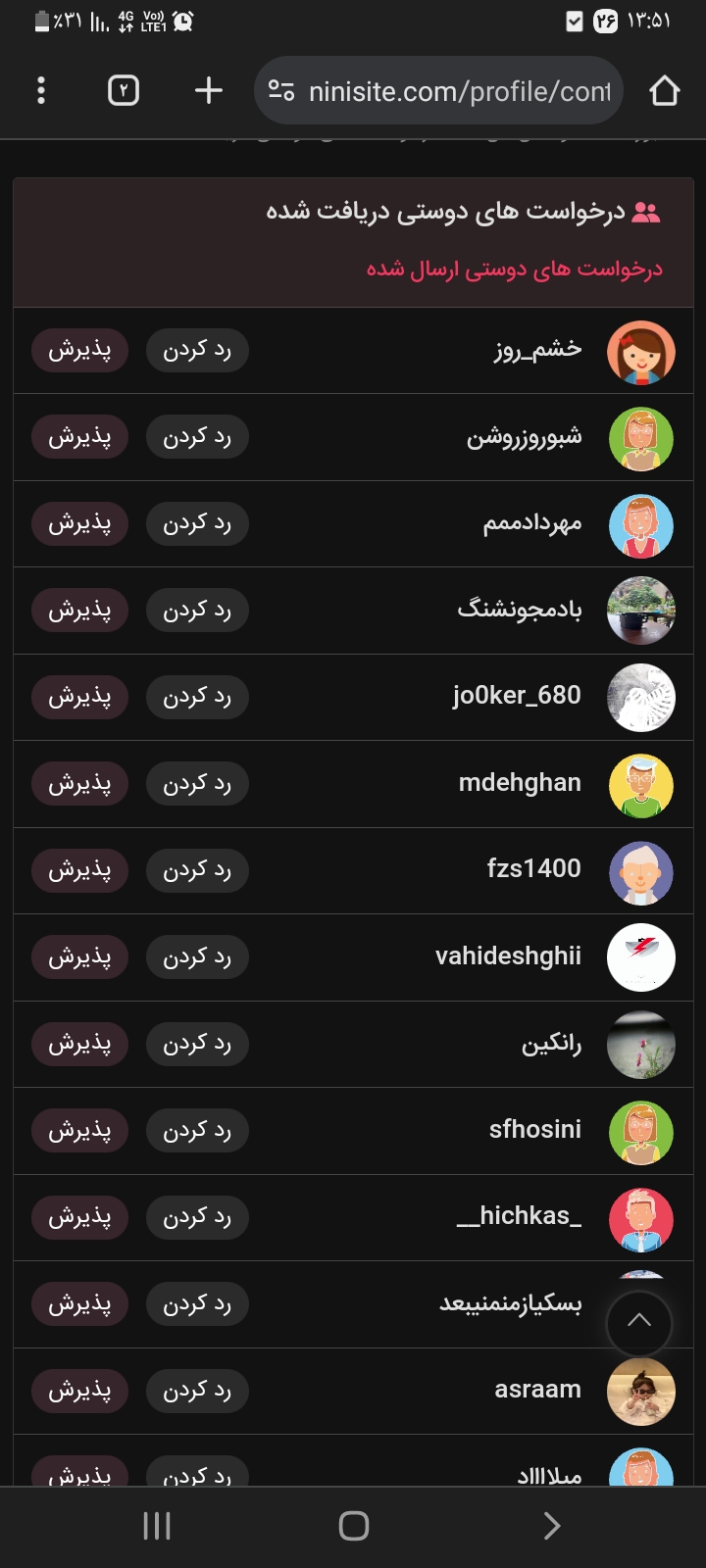Screen dimensions: 706x1568
Task: Reject friend request from بادمجونشنگ
Action: click(197, 610)
